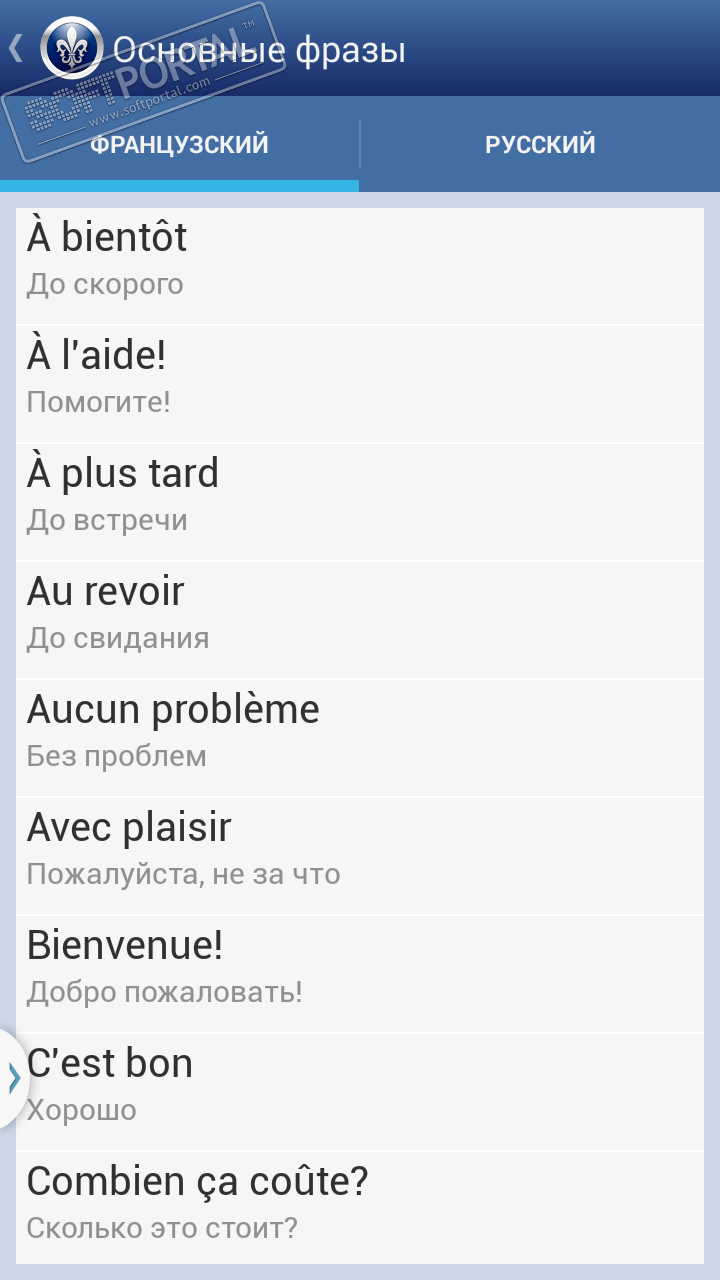Go back using the top-left arrow

(x=16, y=48)
